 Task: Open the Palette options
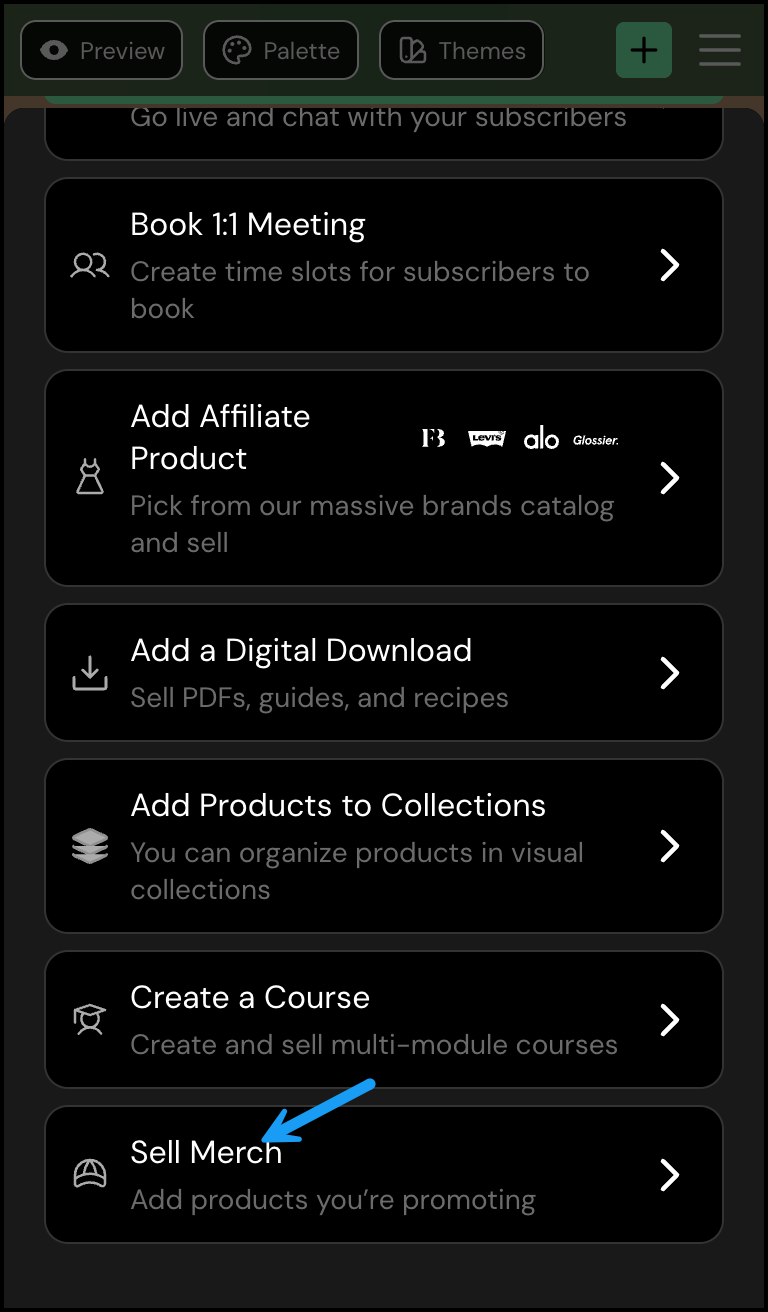280,50
